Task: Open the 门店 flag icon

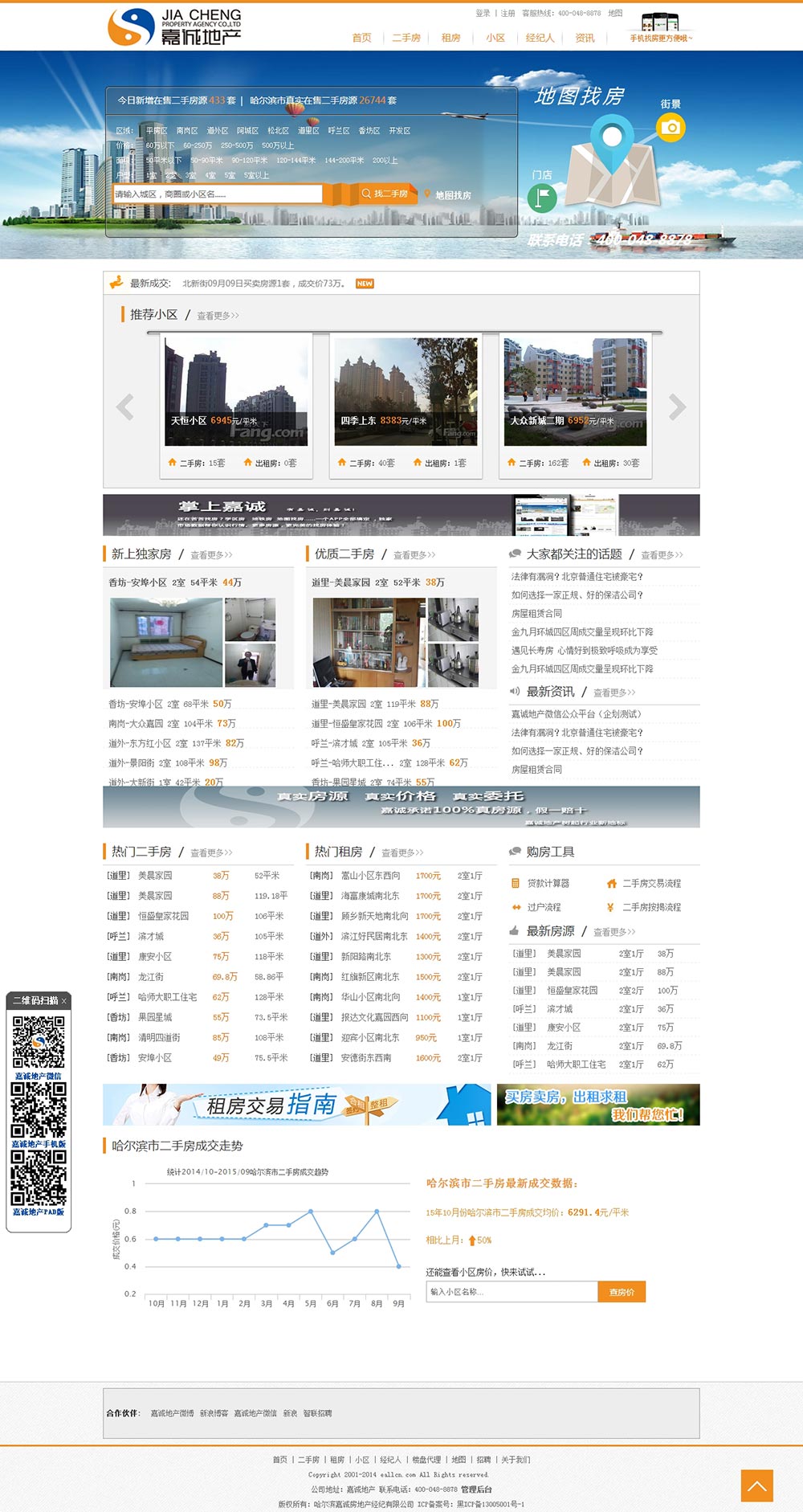Action: tap(542, 197)
